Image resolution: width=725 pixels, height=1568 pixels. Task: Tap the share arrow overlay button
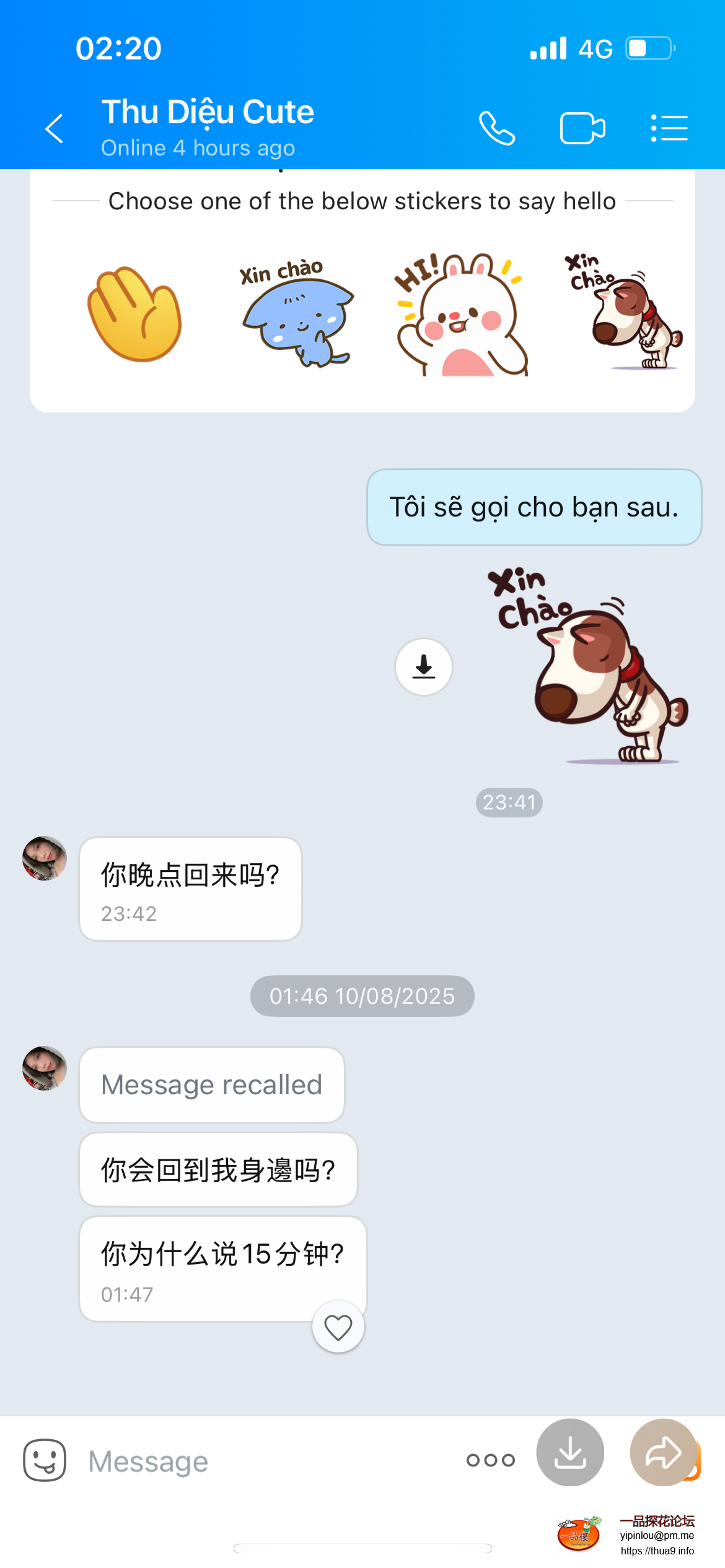(664, 1453)
